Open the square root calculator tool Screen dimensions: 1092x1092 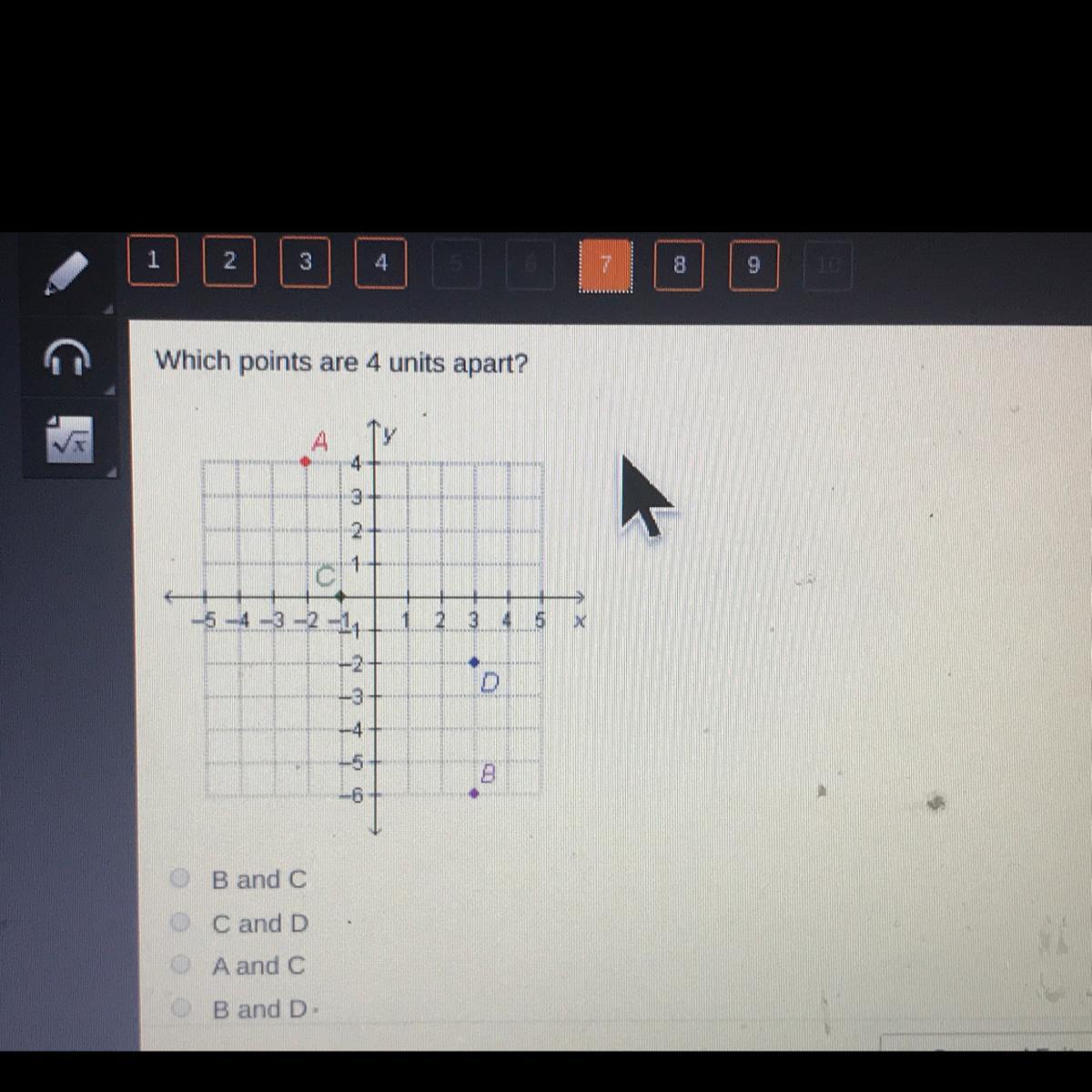click(x=69, y=440)
